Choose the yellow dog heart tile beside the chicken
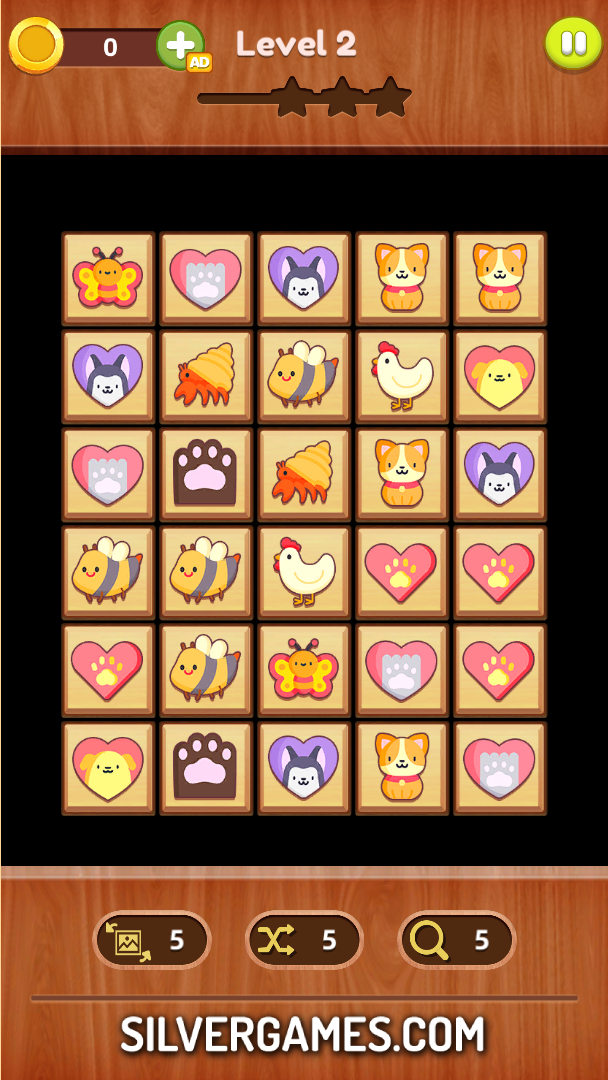608x1080 pixels. pyautogui.click(x=500, y=376)
